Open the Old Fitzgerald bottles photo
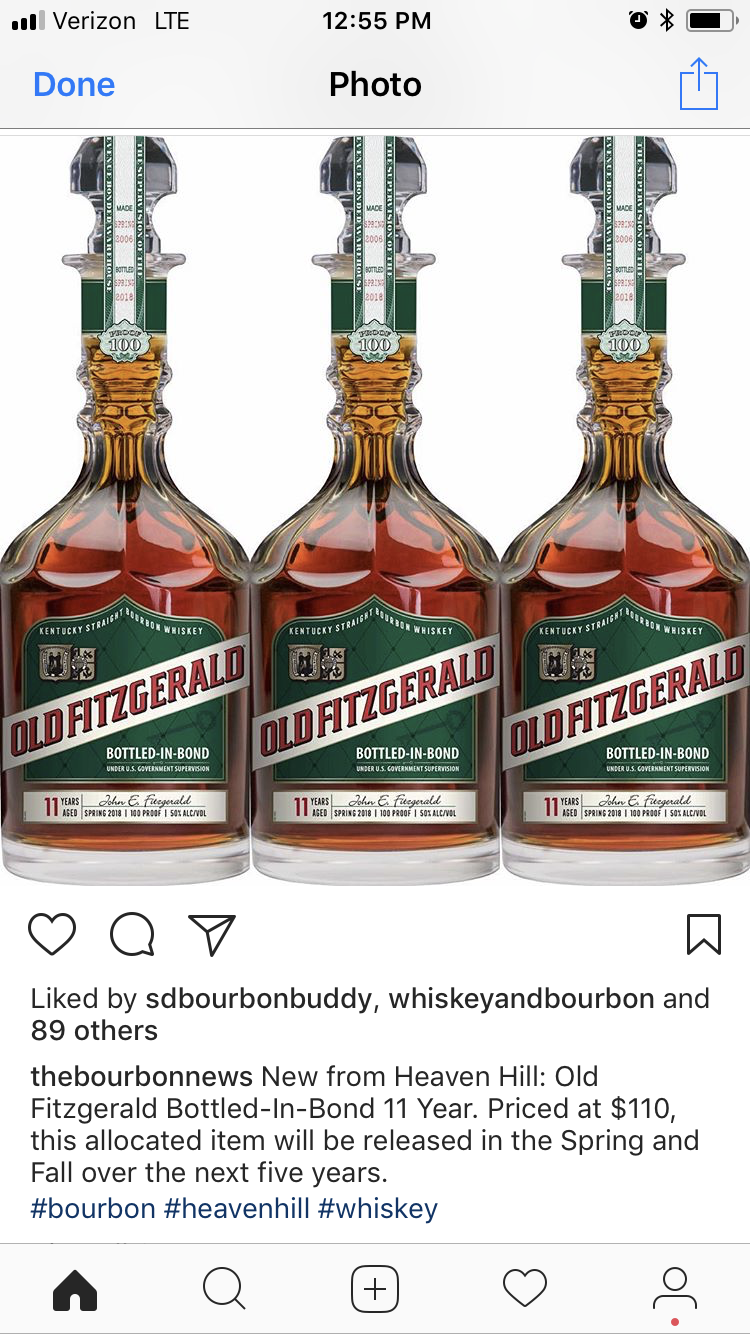Image resolution: width=750 pixels, height=1334 pixels. tap(375, 510)
